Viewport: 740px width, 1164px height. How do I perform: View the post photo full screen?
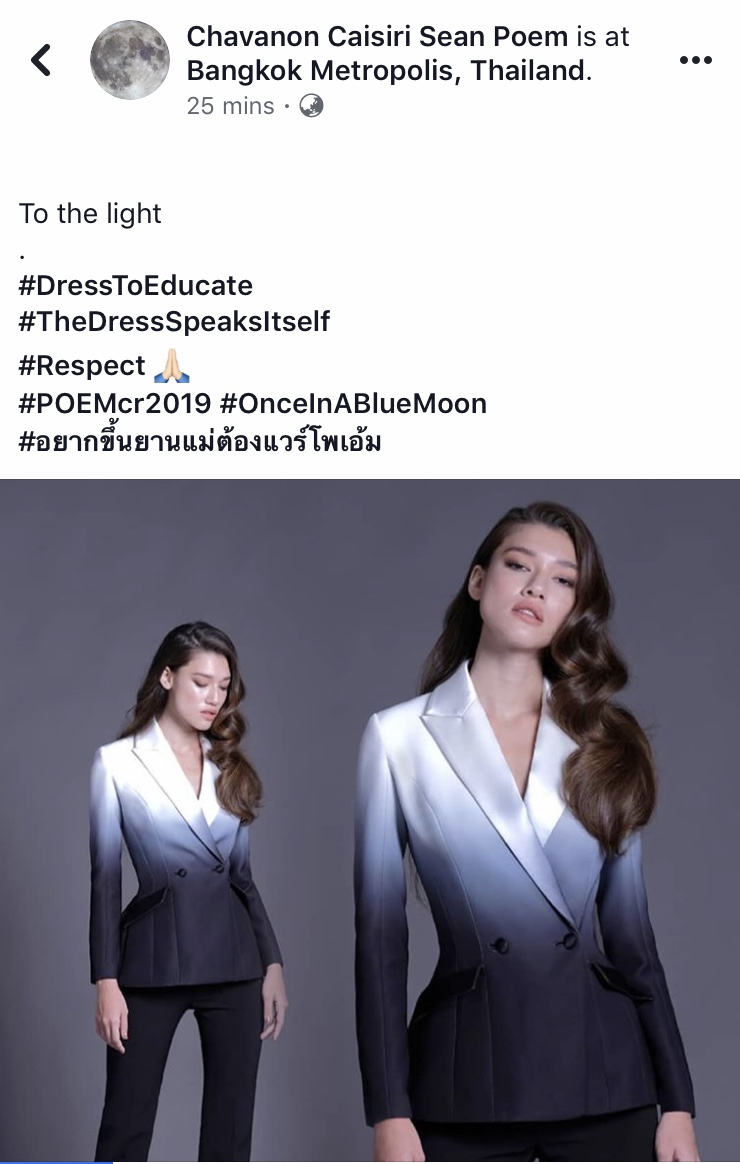(370, 820)
